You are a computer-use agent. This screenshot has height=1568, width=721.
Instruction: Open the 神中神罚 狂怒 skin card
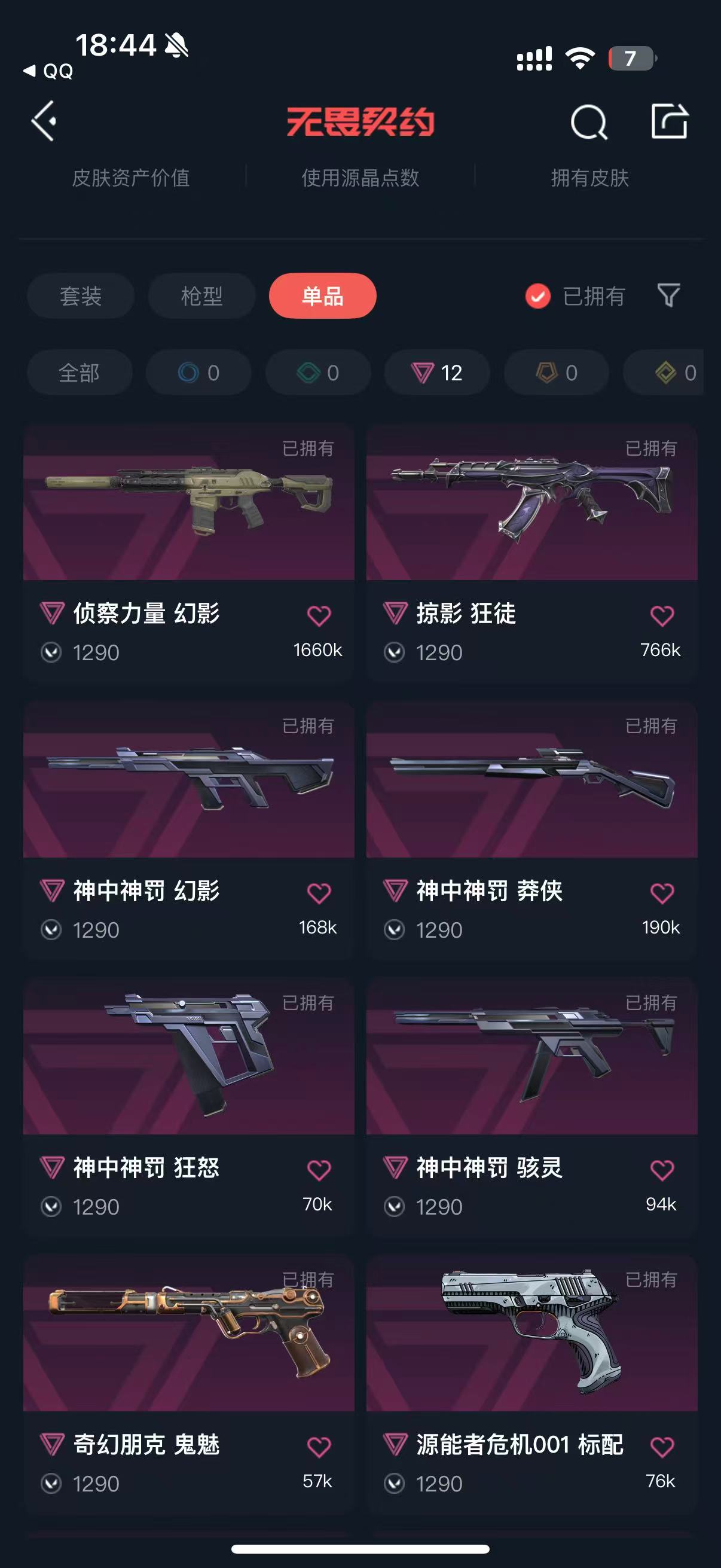pyautogui.click(x=188, y=1107)
